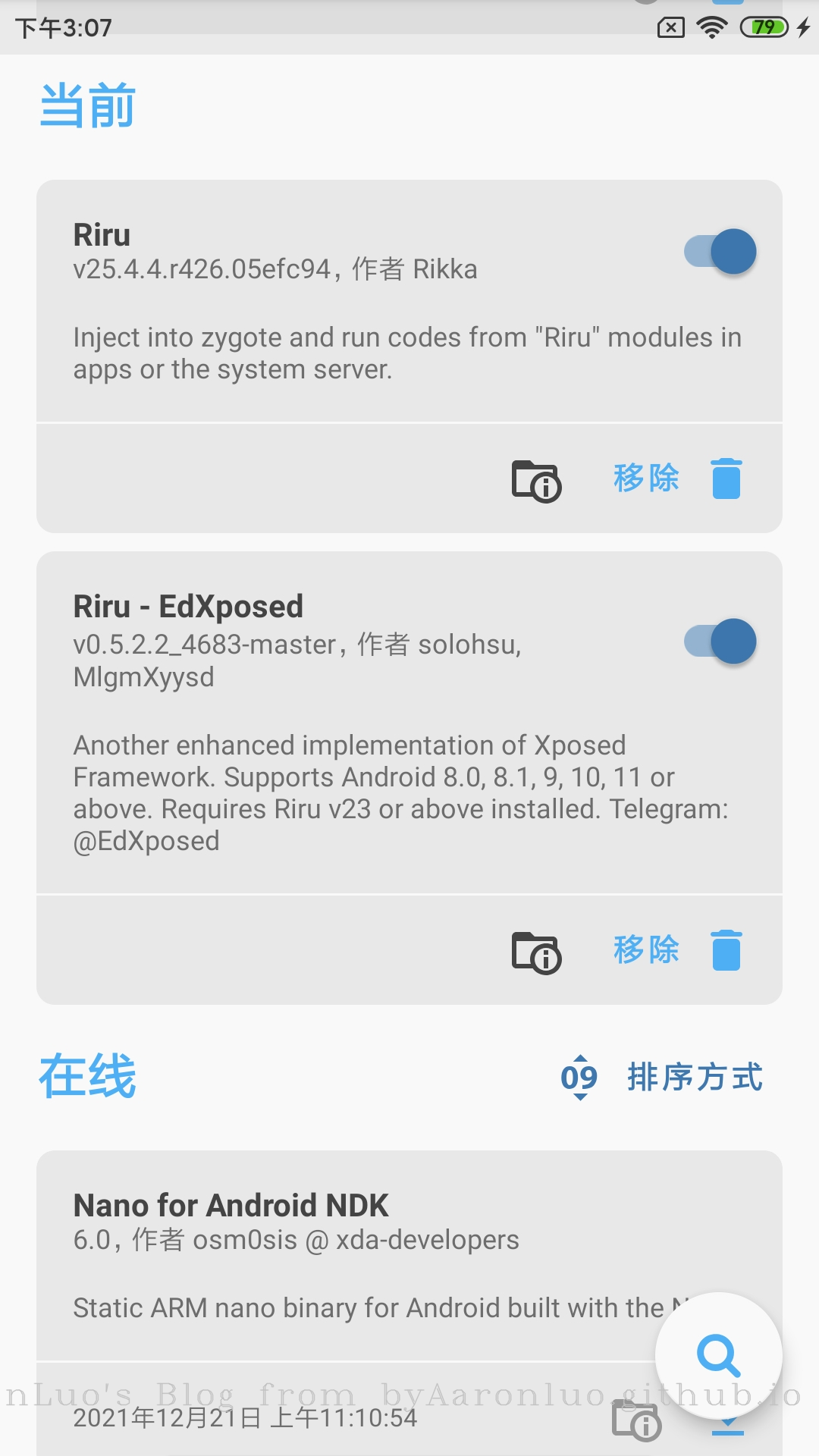819x1456 pixels.
Task: Disable the Riru module toggle
Action: (x=720, y=252)
